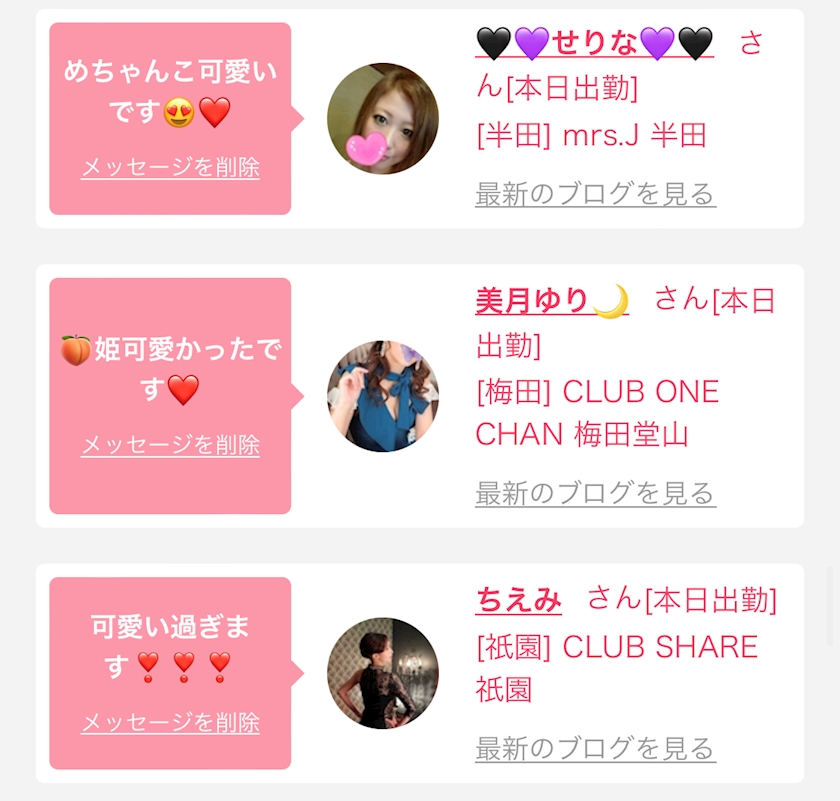840x801 pixels.
Task: Delete the message sent to ちえみ
Action: (170, 722)
